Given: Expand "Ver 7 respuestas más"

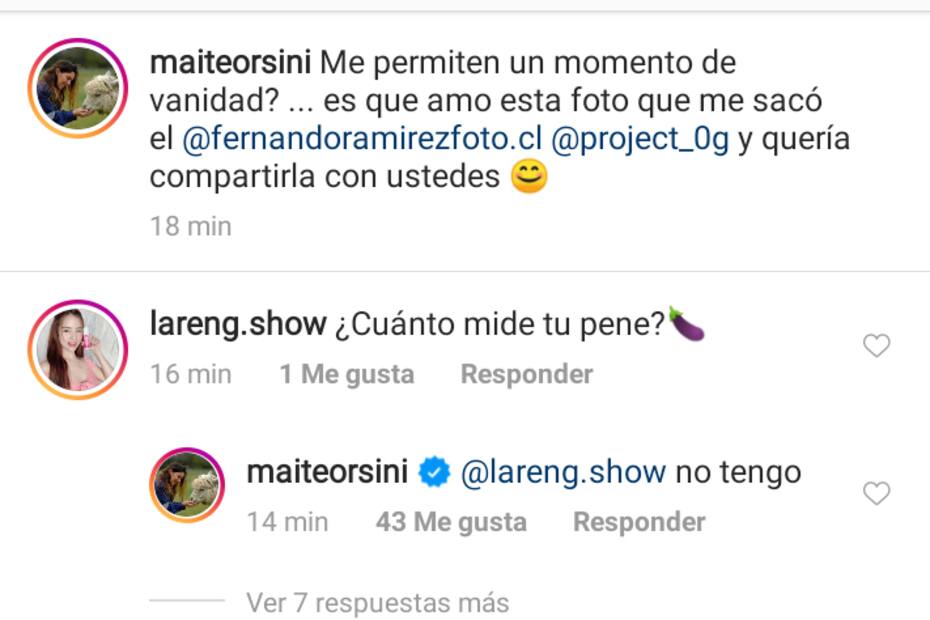Looking at the screenshot, I should [x=377, y=603].
